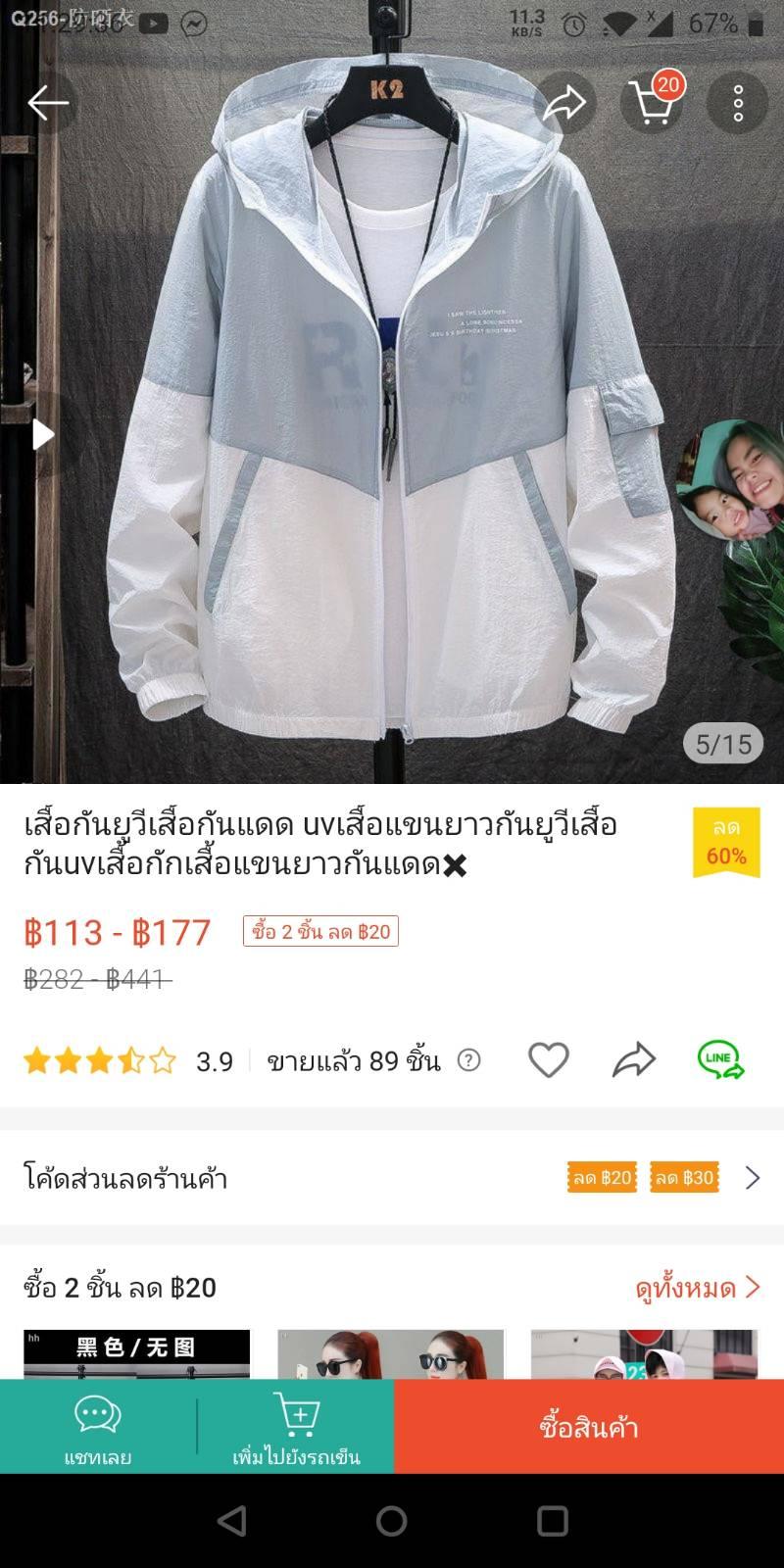
Task: Open the shopping cart with 20 items
Action: point(654,100)
